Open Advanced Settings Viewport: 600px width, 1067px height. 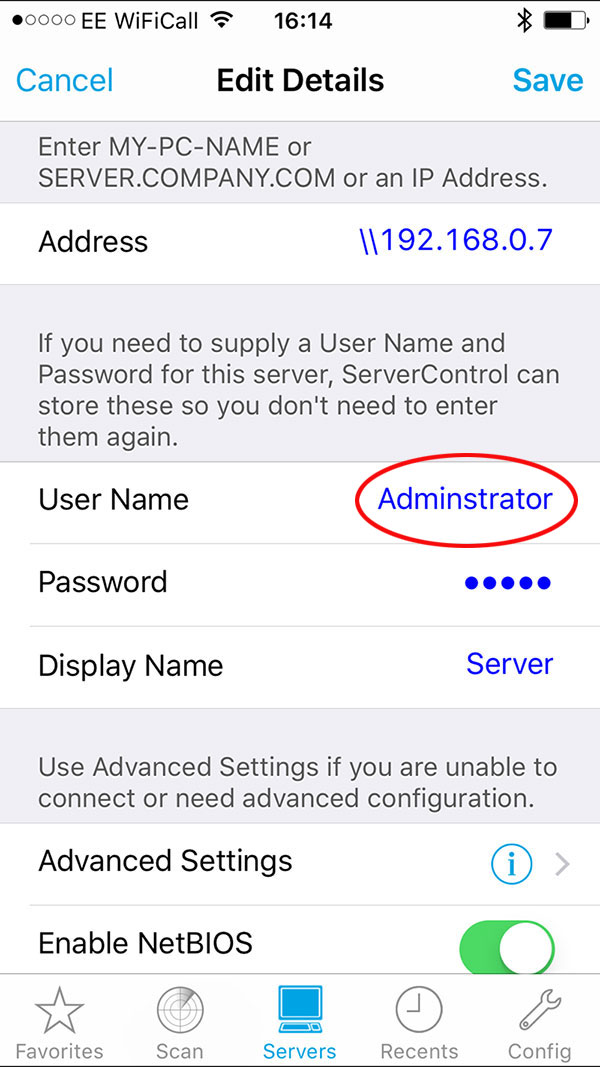[x=300, y=863]
